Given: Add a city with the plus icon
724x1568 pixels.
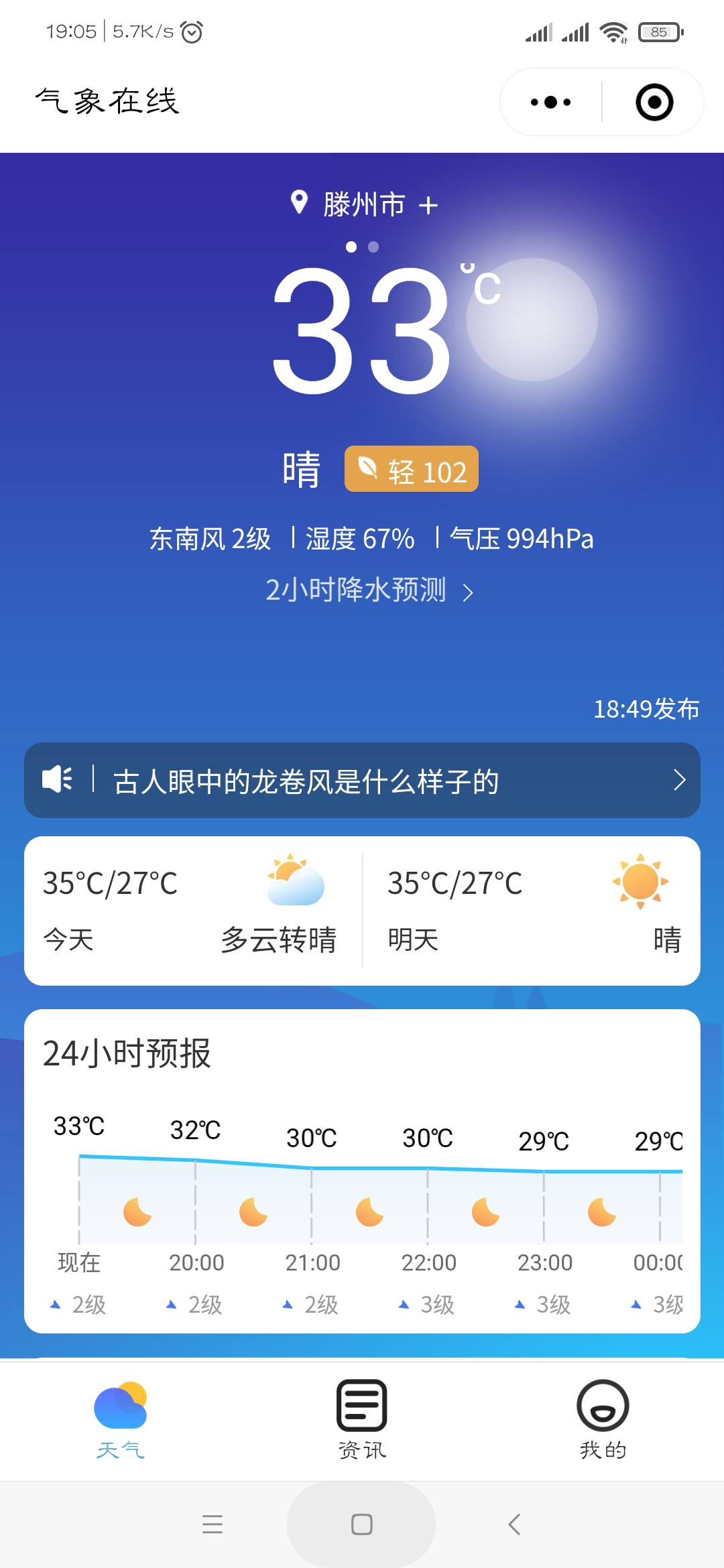Looking at the screenshot, I should [428, 205].
